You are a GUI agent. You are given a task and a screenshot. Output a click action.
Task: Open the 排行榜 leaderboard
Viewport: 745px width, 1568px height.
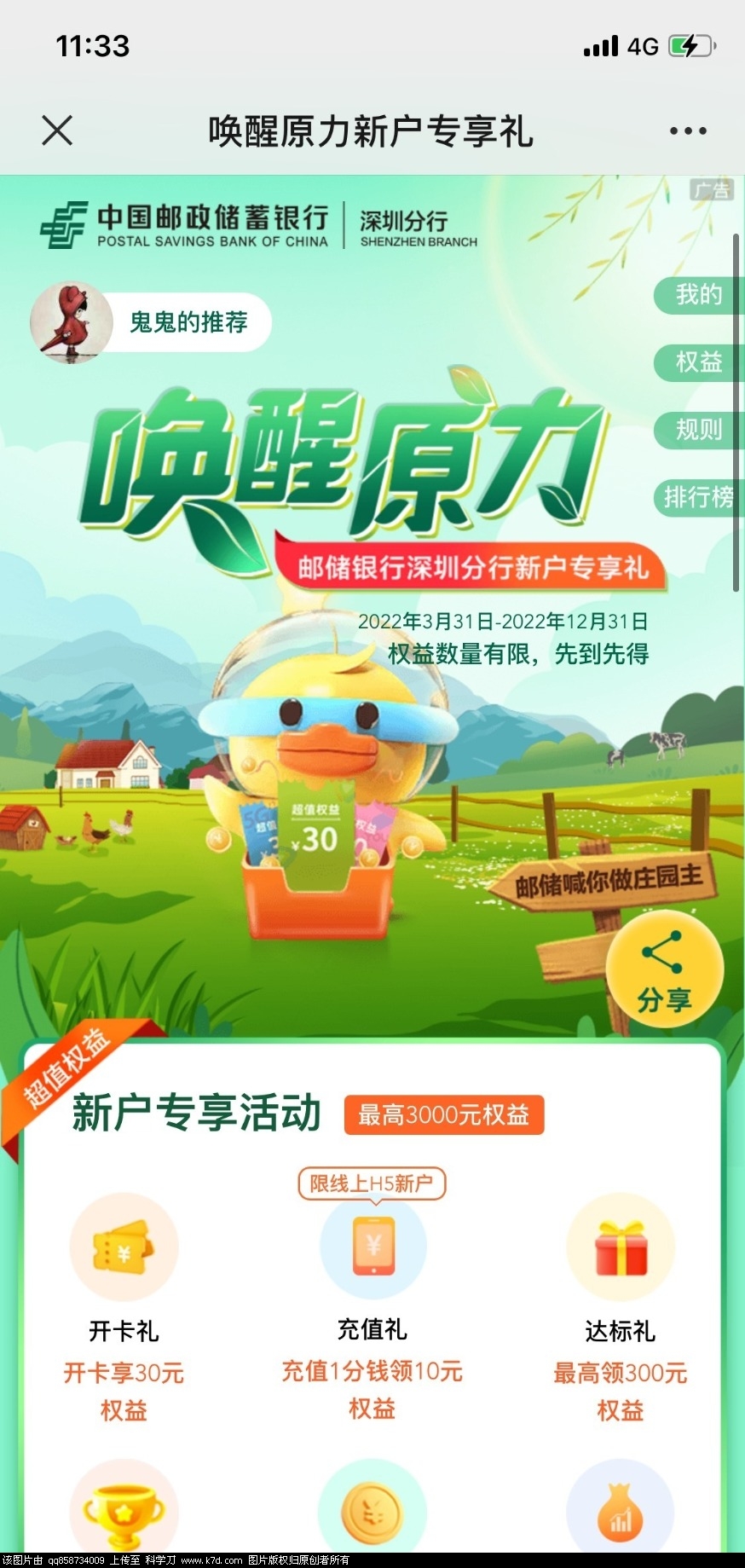(x=698, y=496)
